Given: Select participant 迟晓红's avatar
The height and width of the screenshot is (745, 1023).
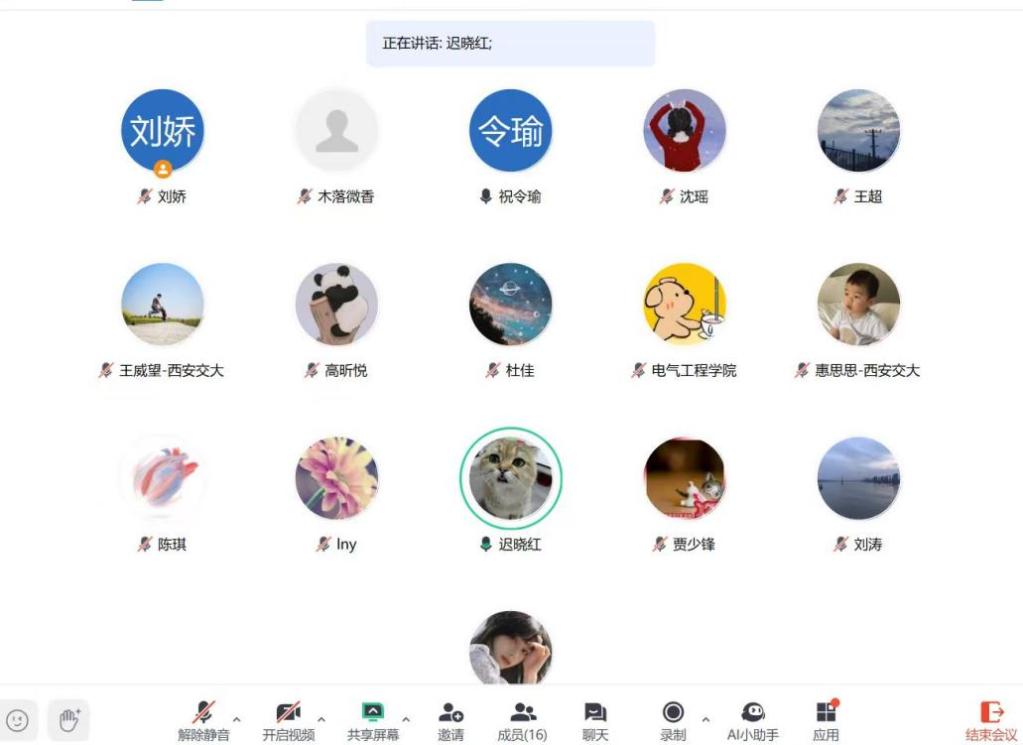Looking at the screenshot, I should pos(511,479).
